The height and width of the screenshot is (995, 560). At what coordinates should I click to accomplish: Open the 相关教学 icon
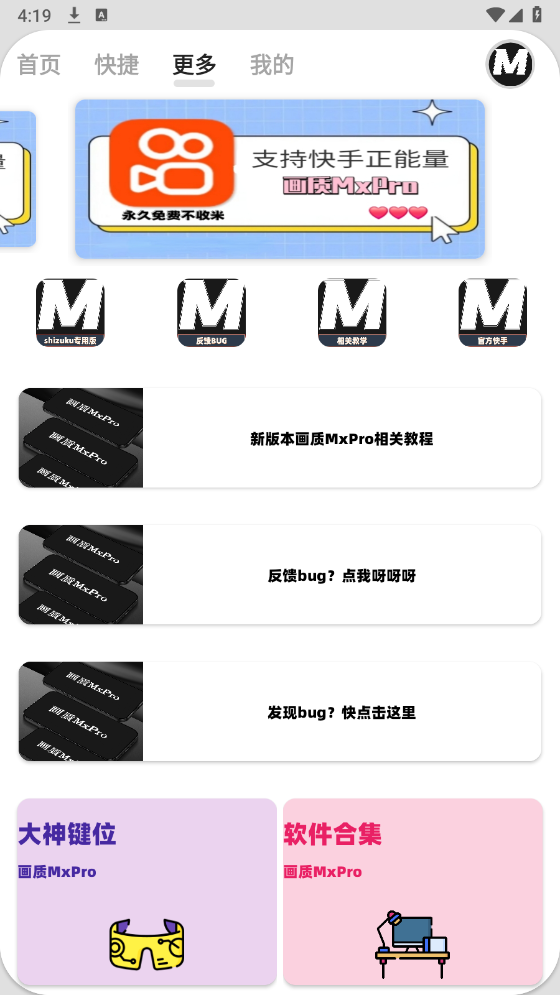352,312
